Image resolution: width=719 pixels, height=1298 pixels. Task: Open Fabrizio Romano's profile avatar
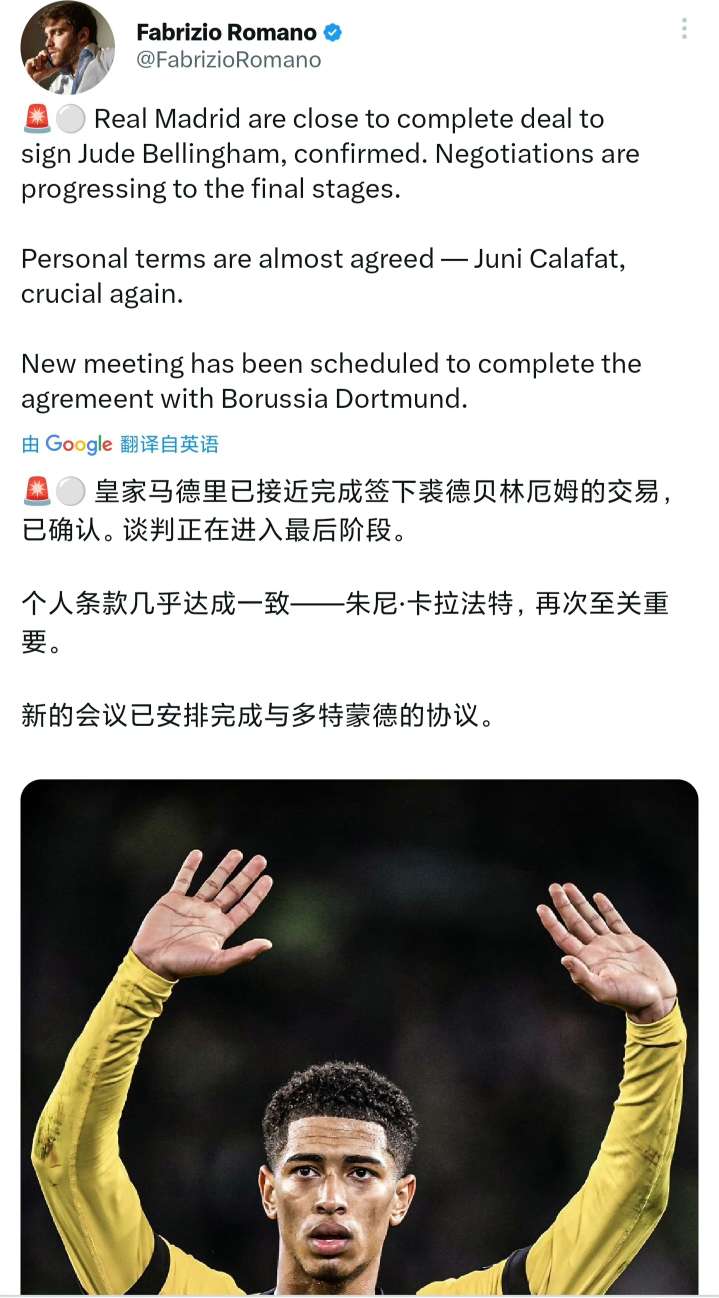pyautogui.click(x=67, y=47)
